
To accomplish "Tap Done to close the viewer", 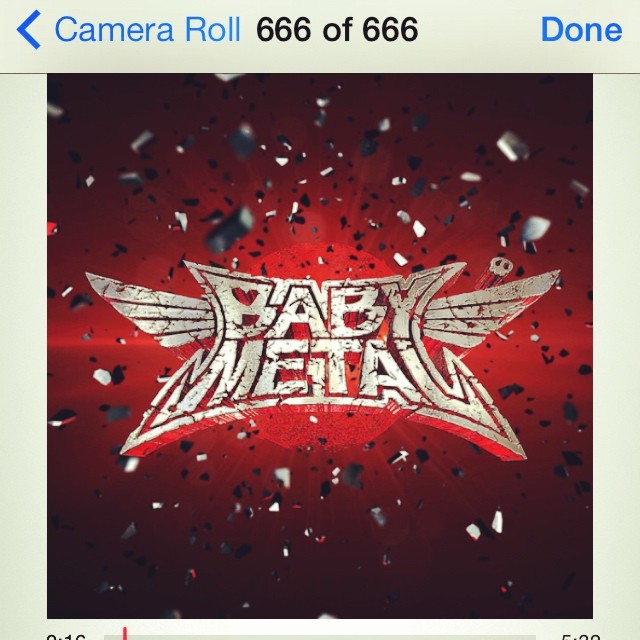I will 580,30.
